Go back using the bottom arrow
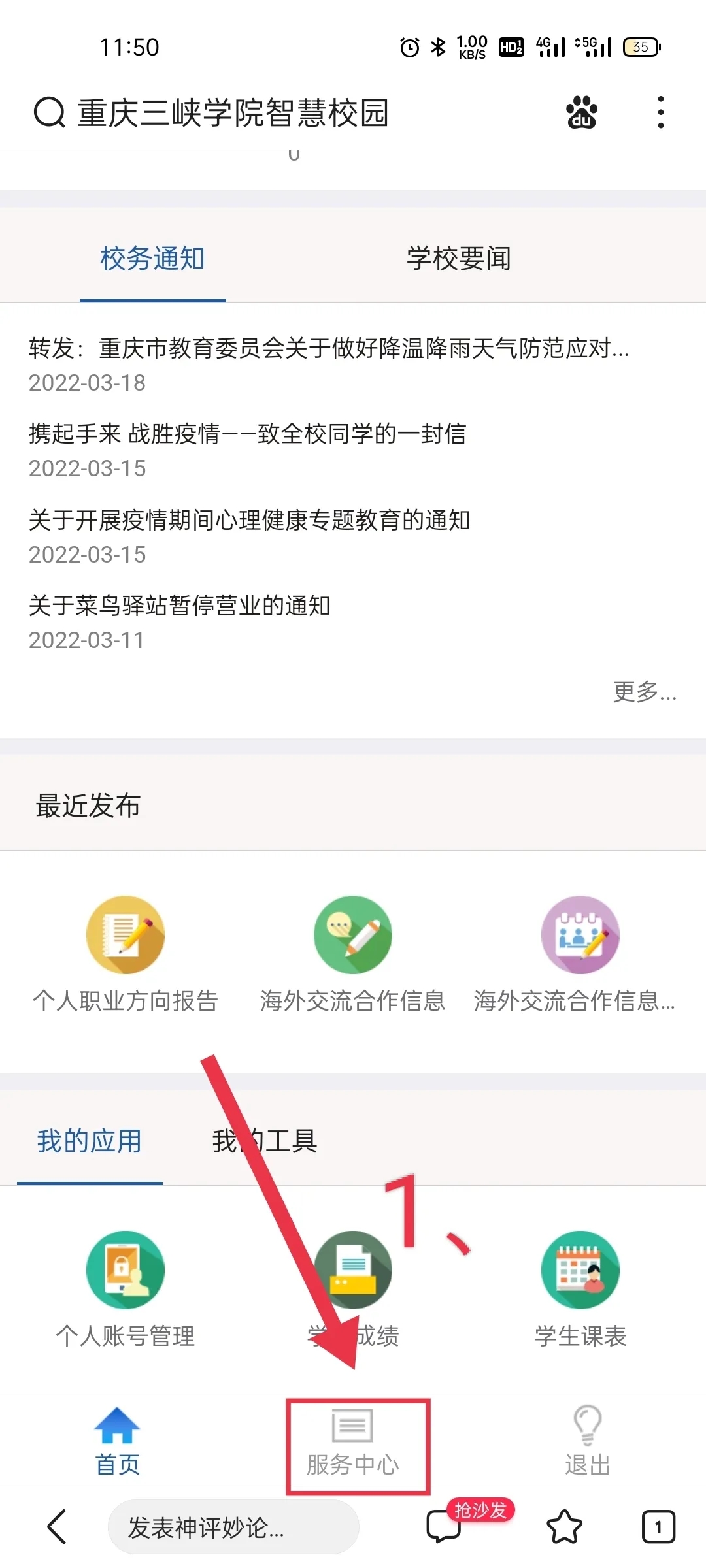This screenshot has height=1568, width=706. pyautogui.click(x=58, y=1527)
